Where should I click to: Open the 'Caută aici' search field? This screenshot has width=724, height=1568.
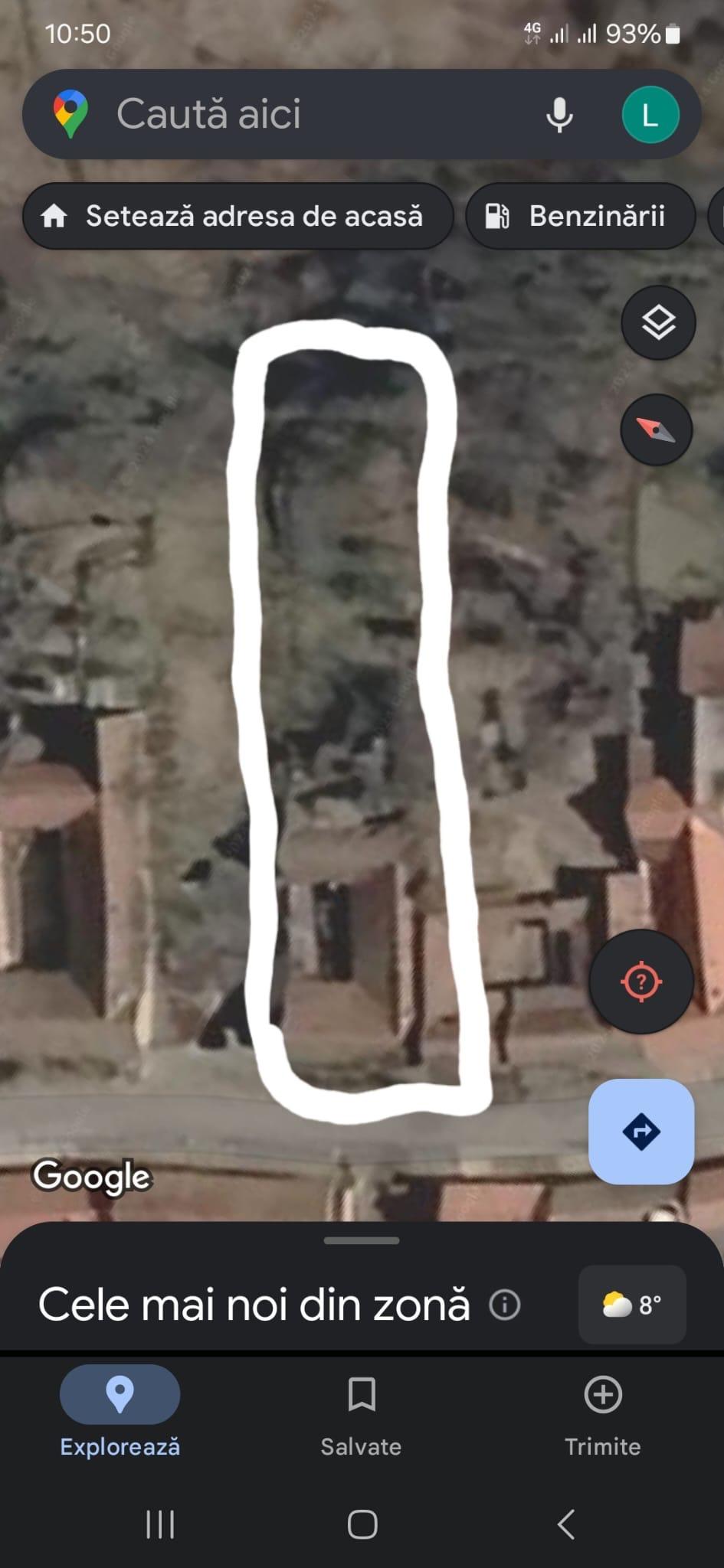(x=306, y=114)
